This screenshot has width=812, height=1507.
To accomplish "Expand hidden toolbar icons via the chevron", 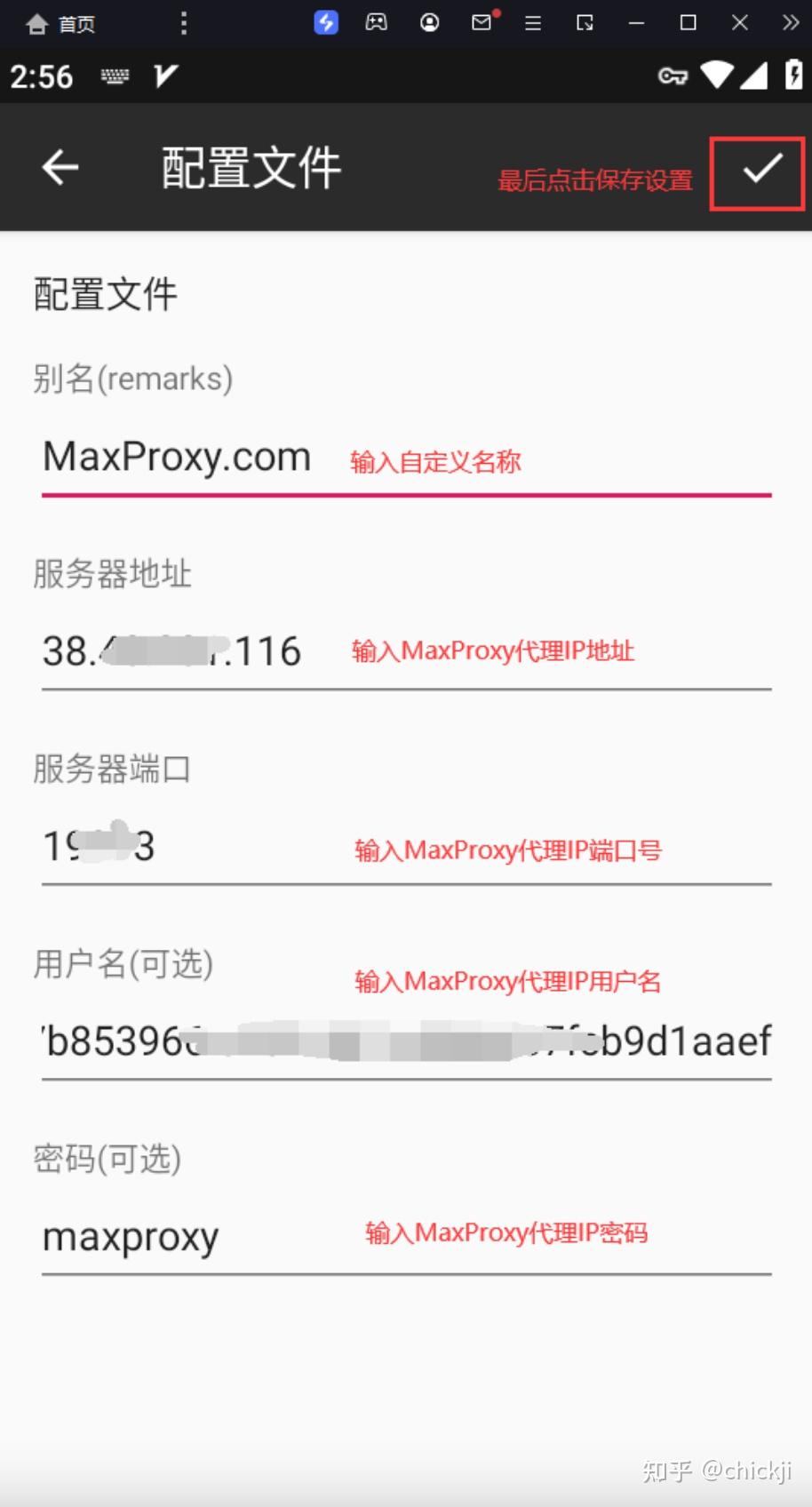I will click(790, 23).
